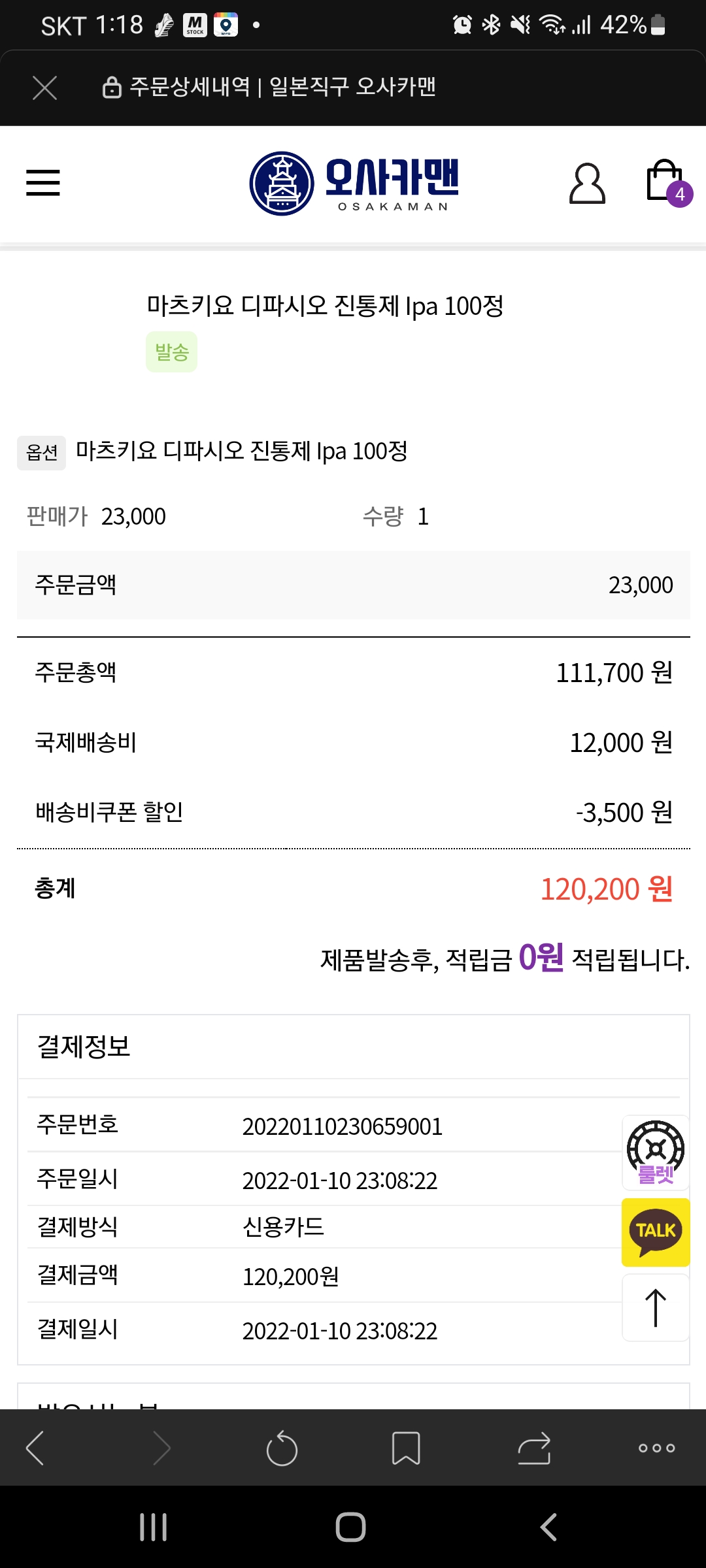Go back in the browser toolbar
The width and height of the screenshot is (706, 1568).
click(x=35, y=1448)
